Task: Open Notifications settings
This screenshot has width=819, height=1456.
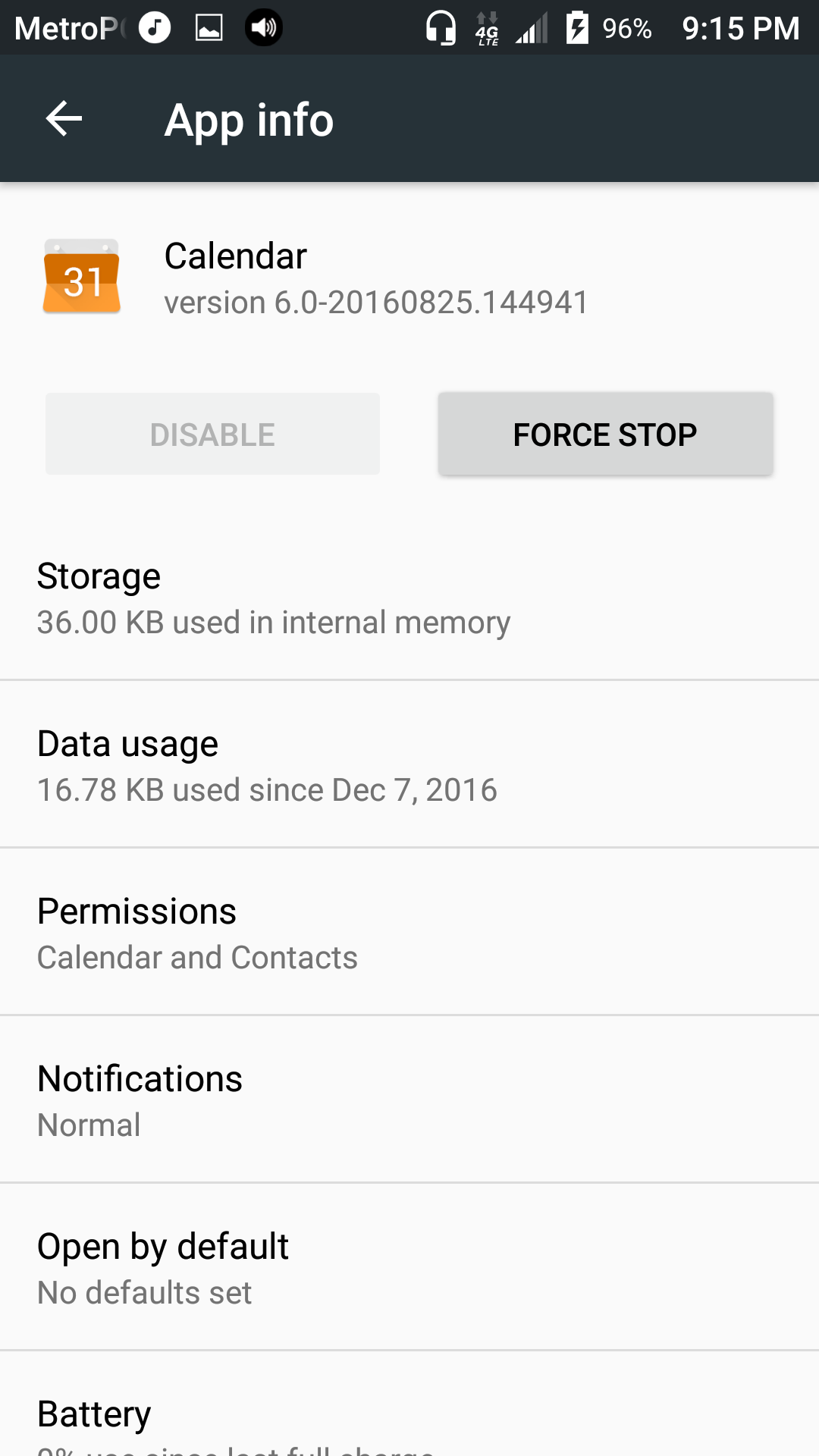Action: 409,1100
